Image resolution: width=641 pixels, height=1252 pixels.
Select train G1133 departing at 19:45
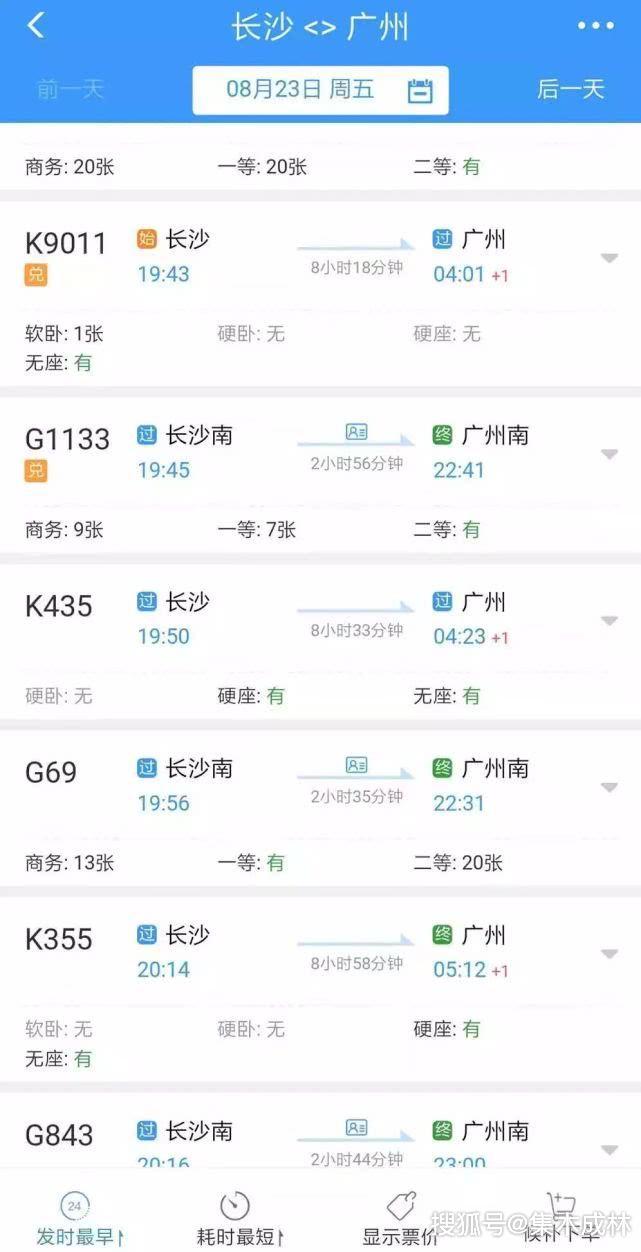coord(320,474)
